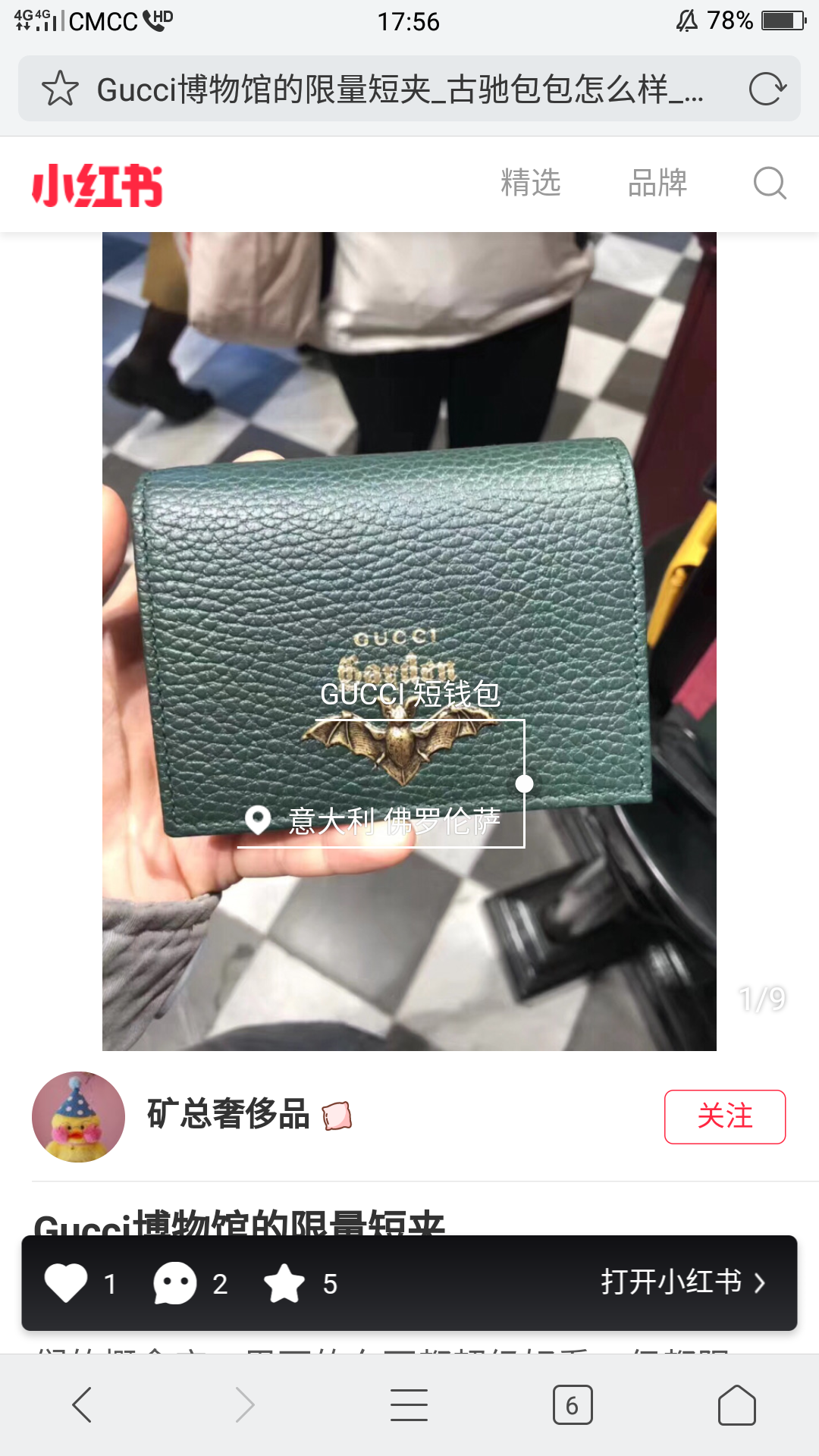View the green Gucci wallet photo
Image resolution: width=819 pixels, height=1456 pixels.
pyautogui.click(x=409, y=531)
